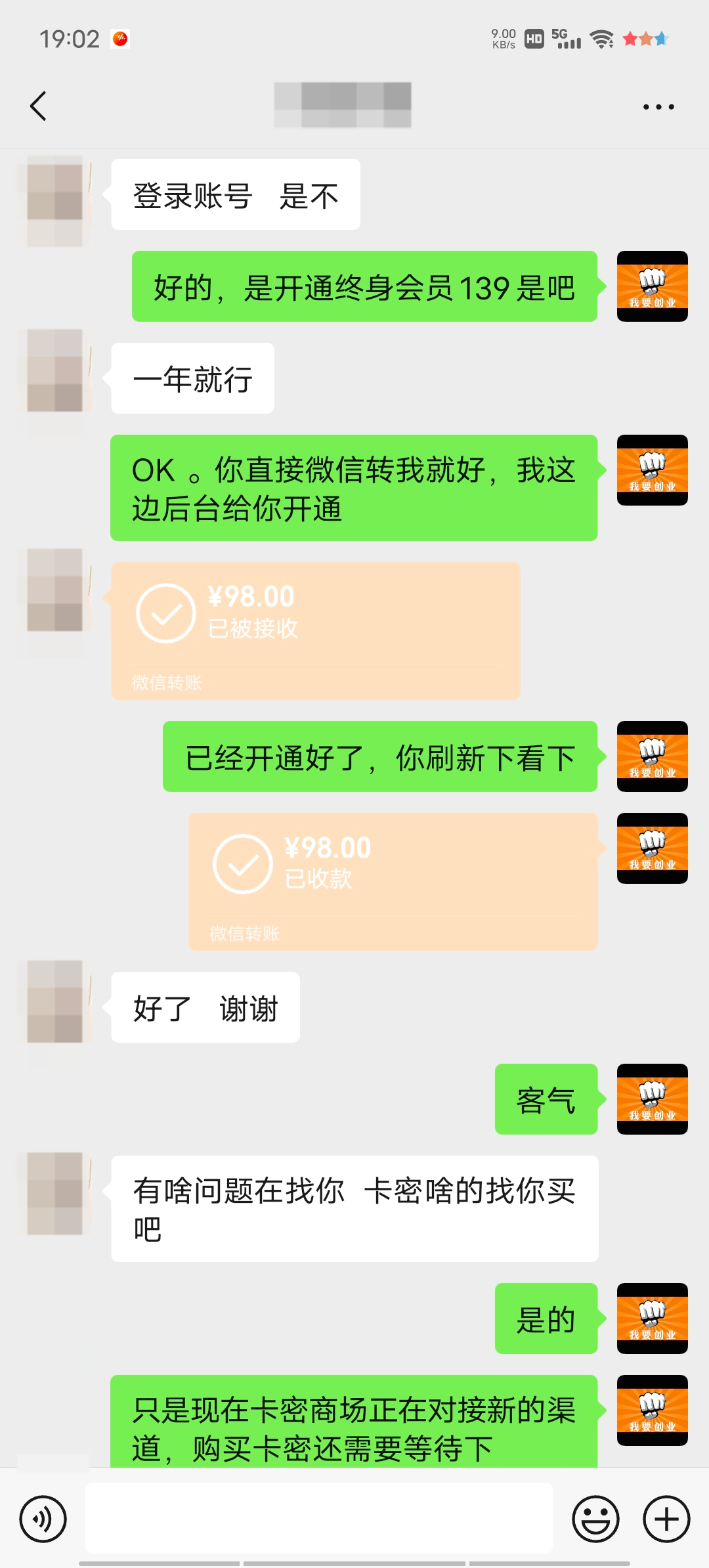Open the emoji picker
Viewport: 709px width, 1568px height.
coord(595,1519)
